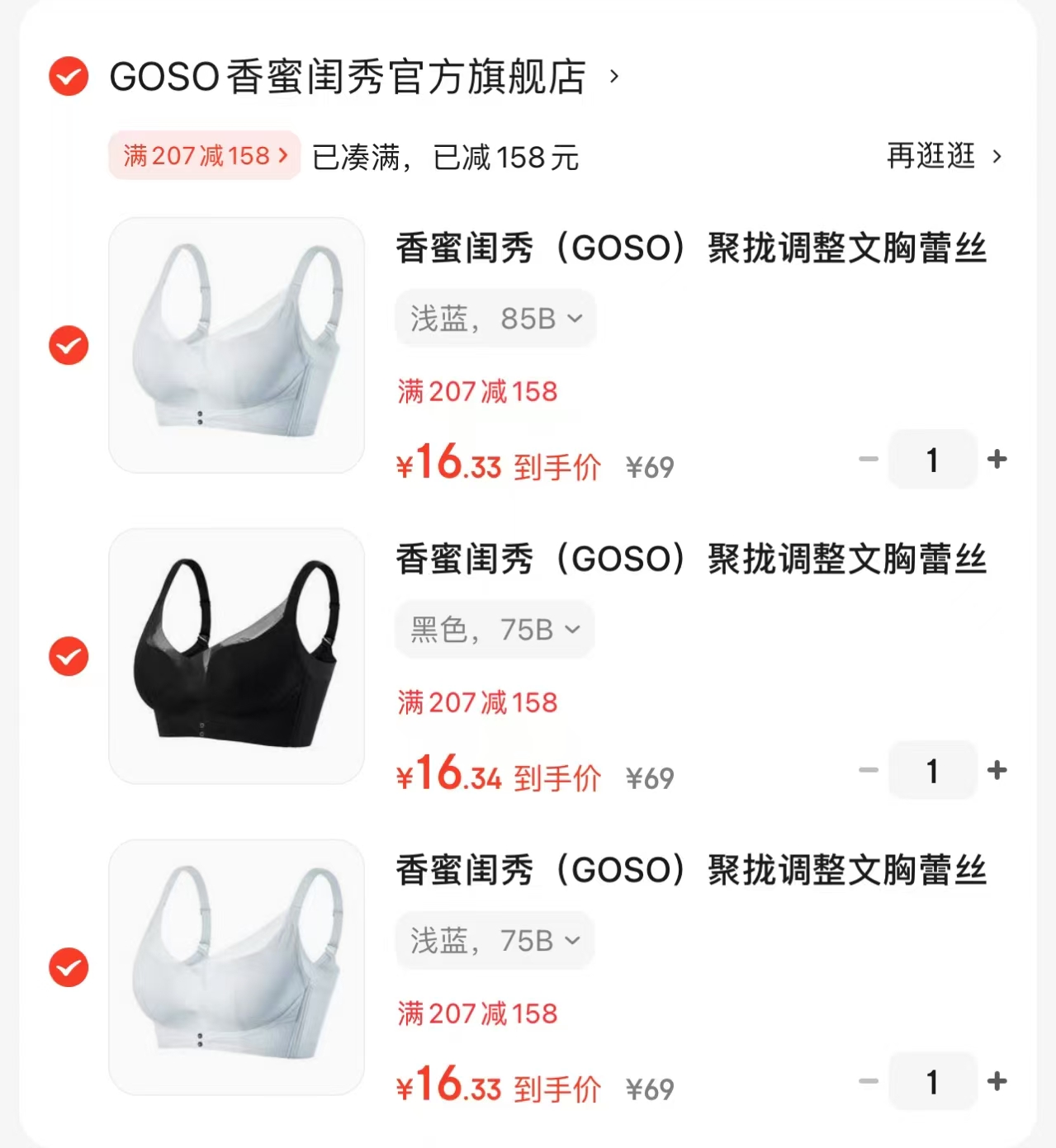
Task: Deselect the 浅蓝 85B bra item
Action: pyautogui.click(x=68, y=346)
